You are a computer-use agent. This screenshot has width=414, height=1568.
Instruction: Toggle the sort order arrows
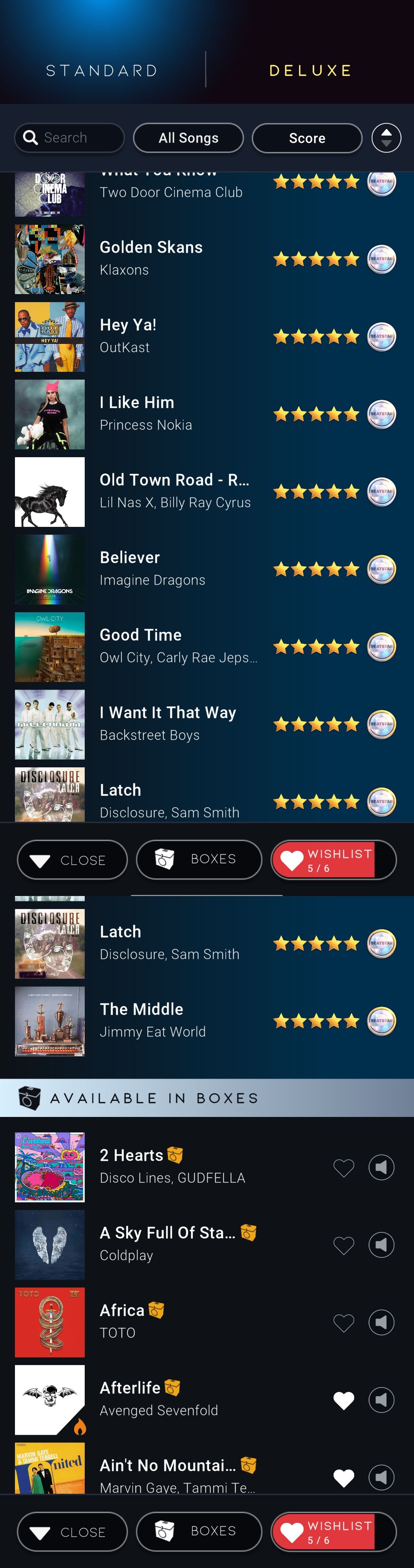pos(386,138)
